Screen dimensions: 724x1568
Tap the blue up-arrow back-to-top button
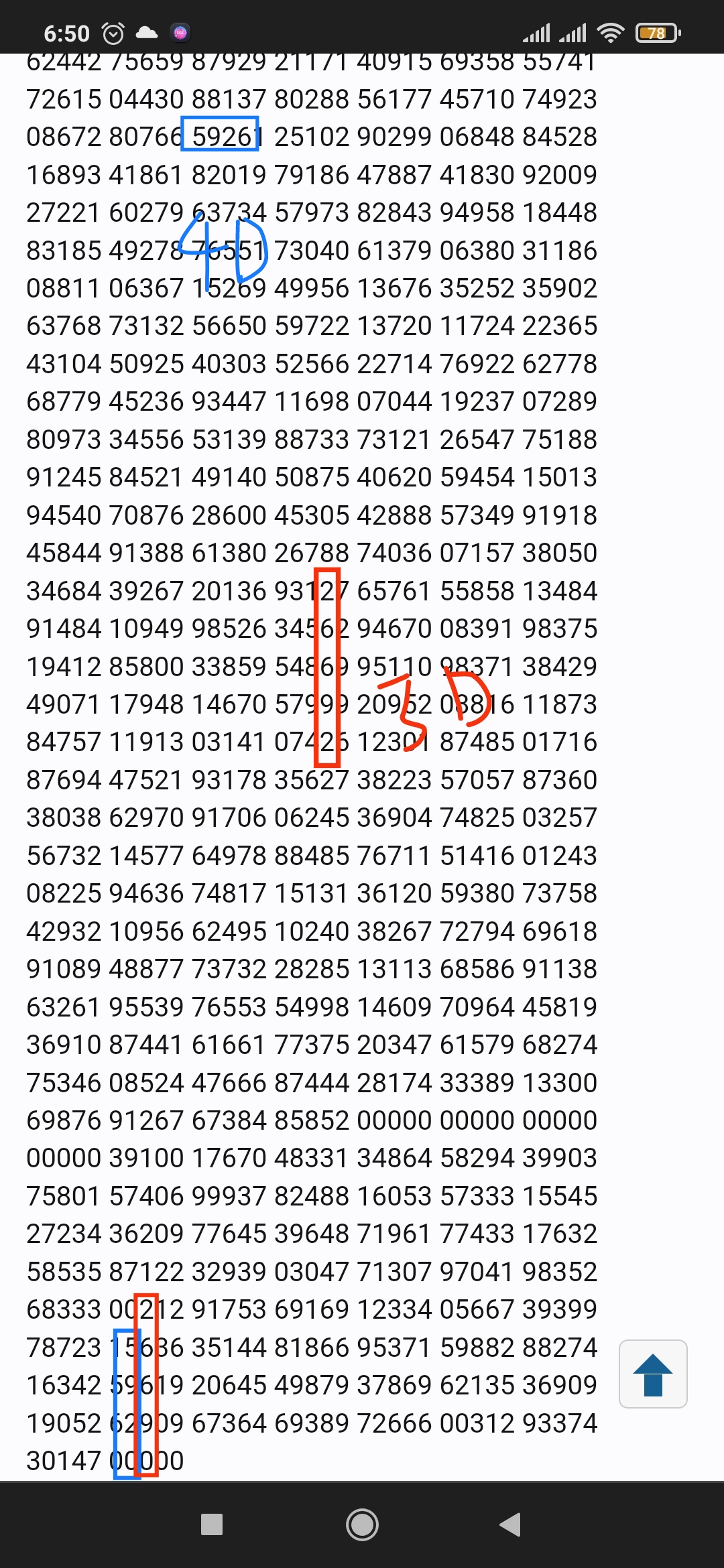point(653,1374)
